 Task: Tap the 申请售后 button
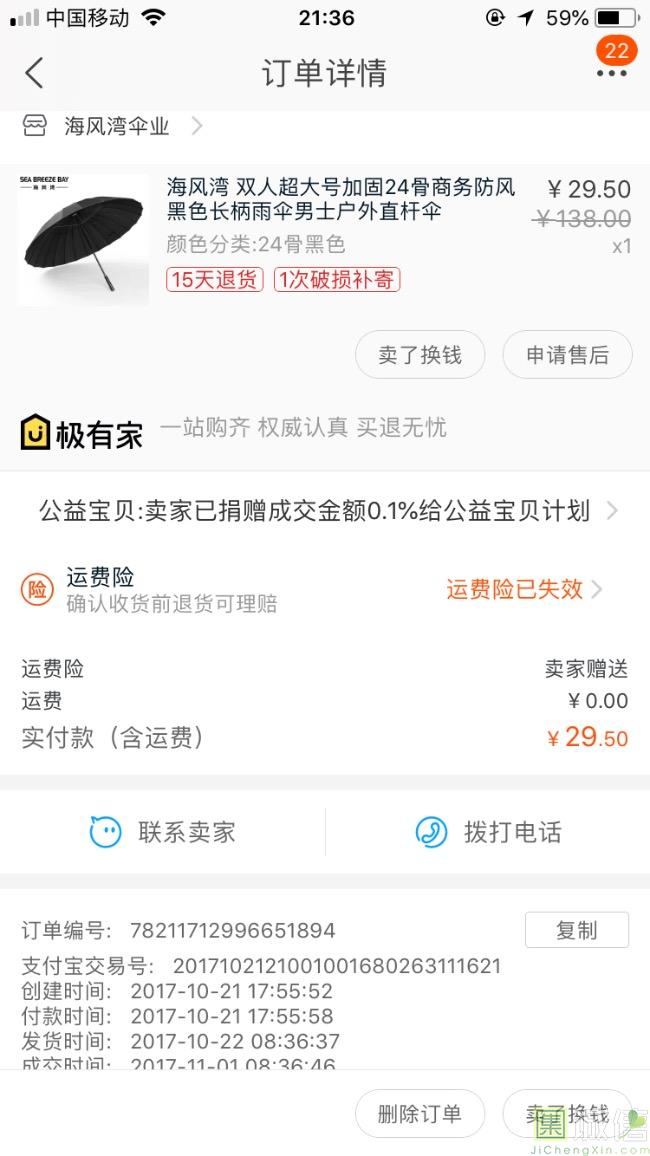pyautogui.click(x=567, y=355)
